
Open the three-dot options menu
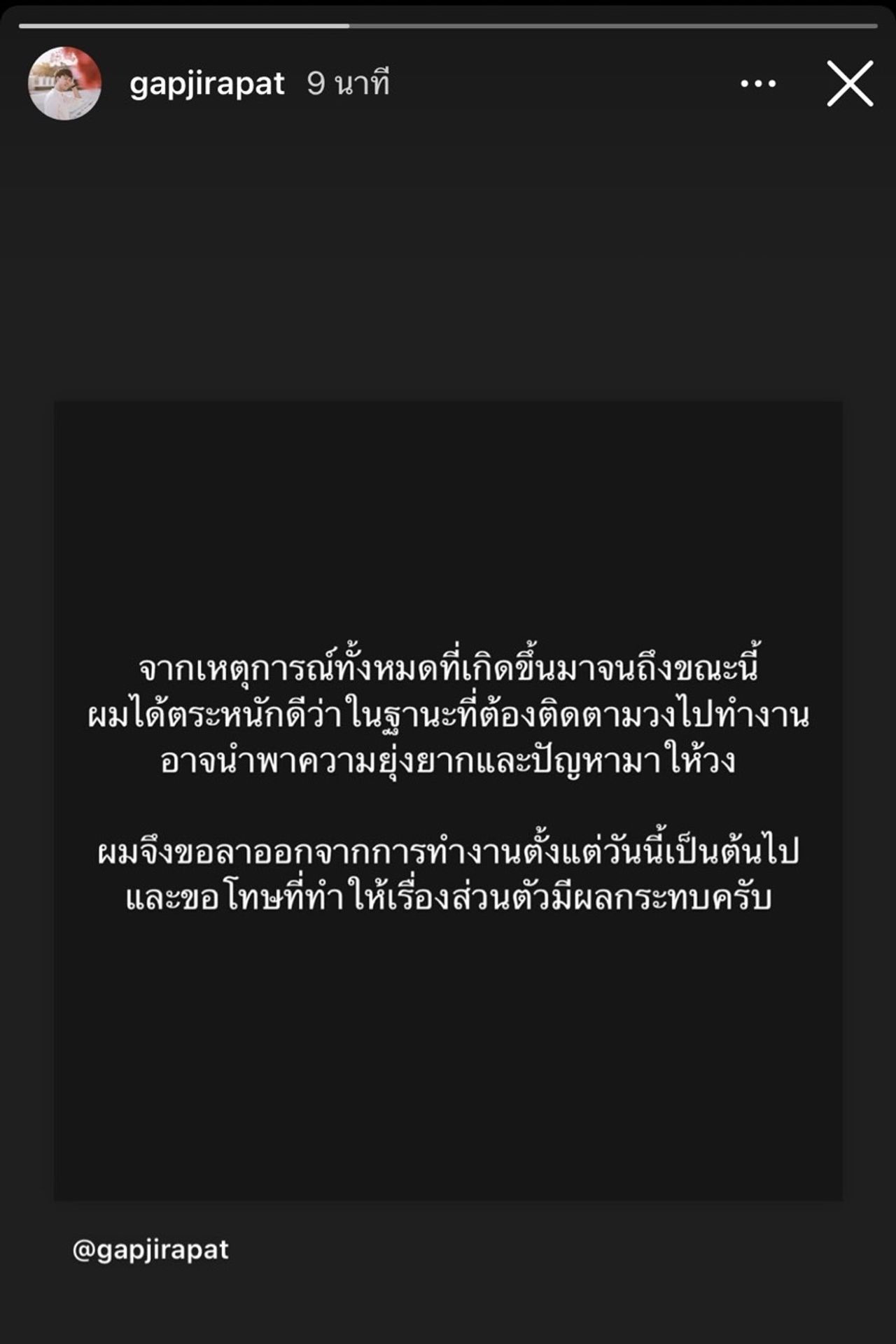click(x=758, y=84)
